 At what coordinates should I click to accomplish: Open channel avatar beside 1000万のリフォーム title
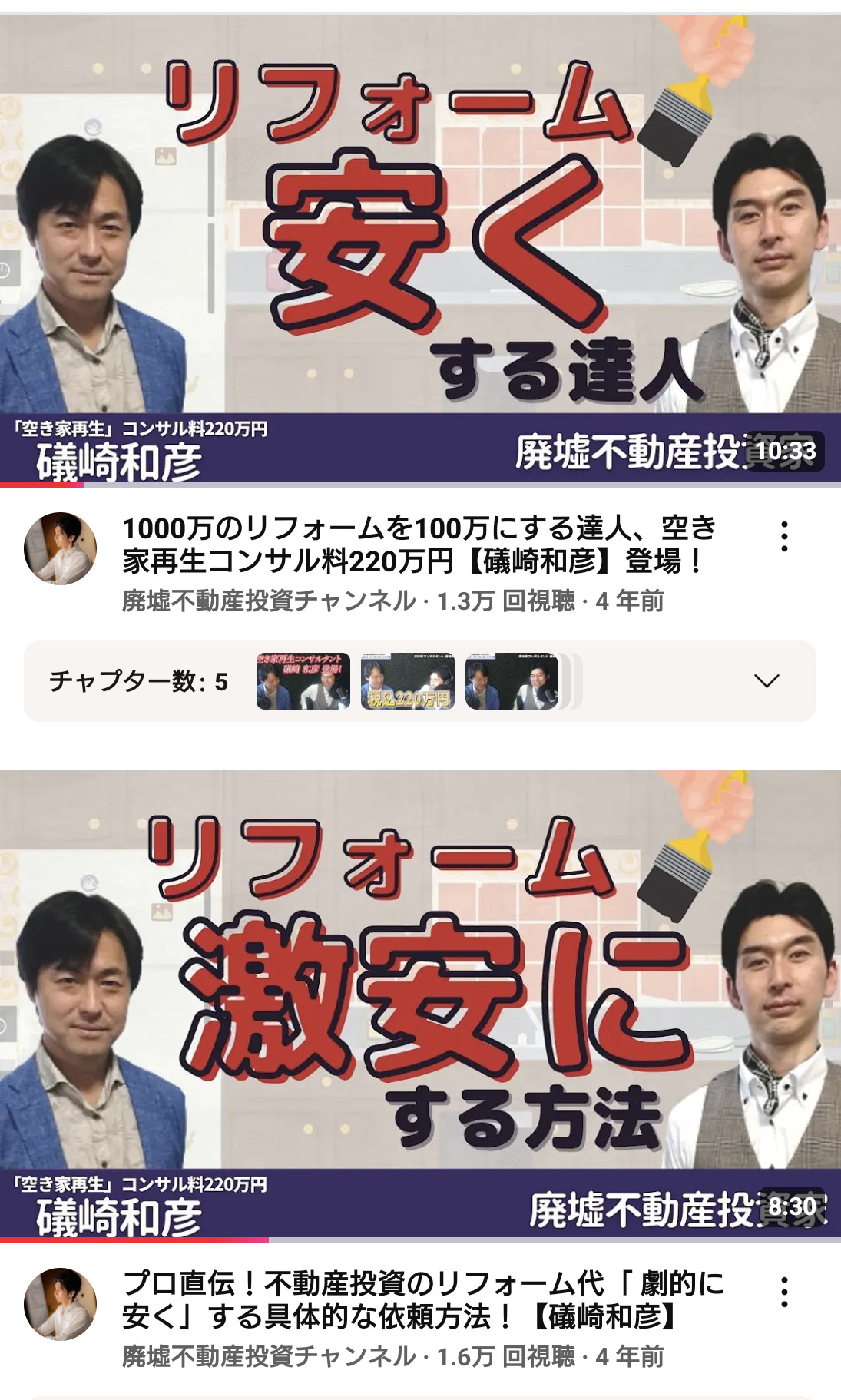pos(60,548)
